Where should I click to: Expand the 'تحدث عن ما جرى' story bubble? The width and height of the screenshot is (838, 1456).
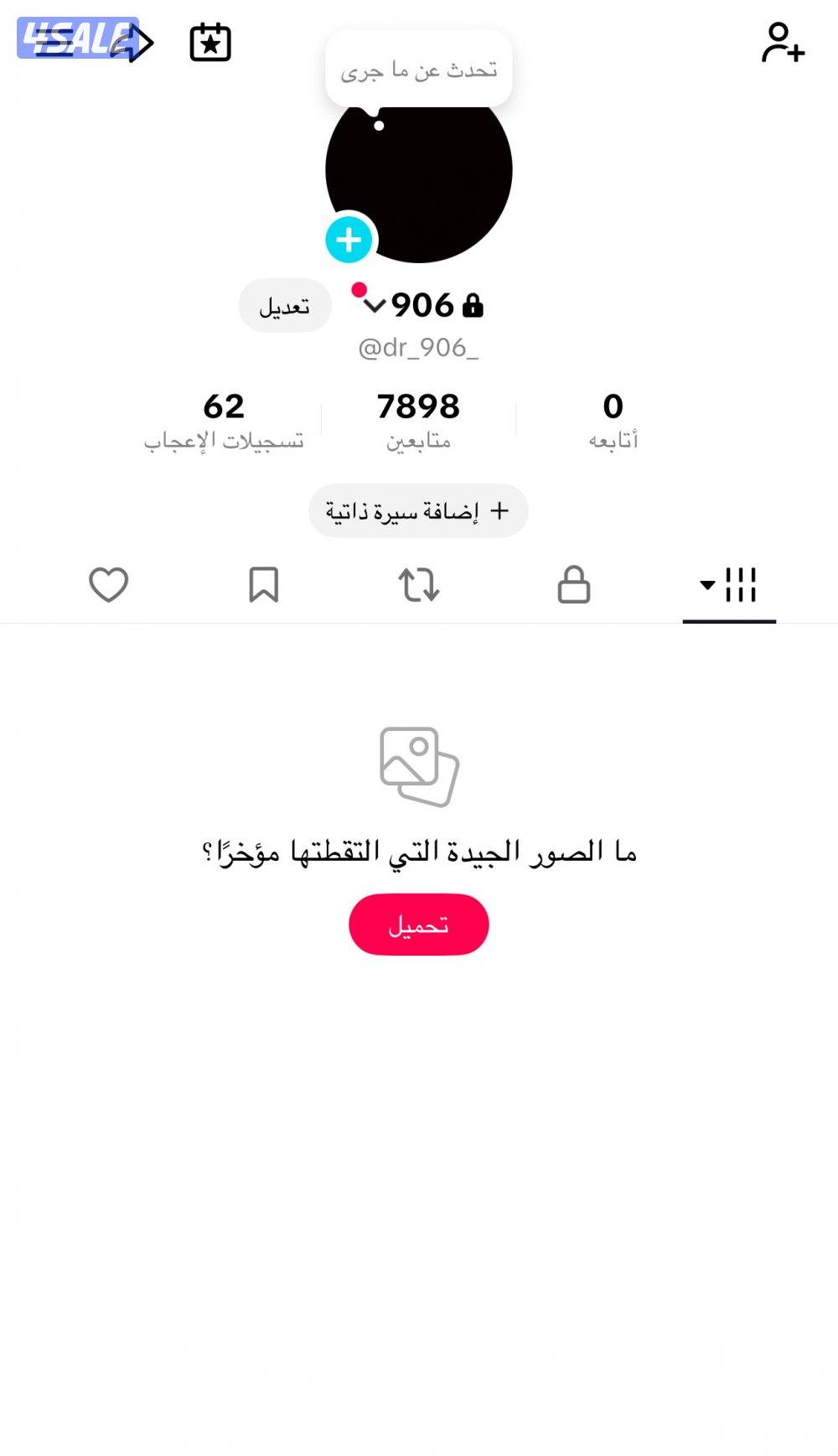pos(417,69)
